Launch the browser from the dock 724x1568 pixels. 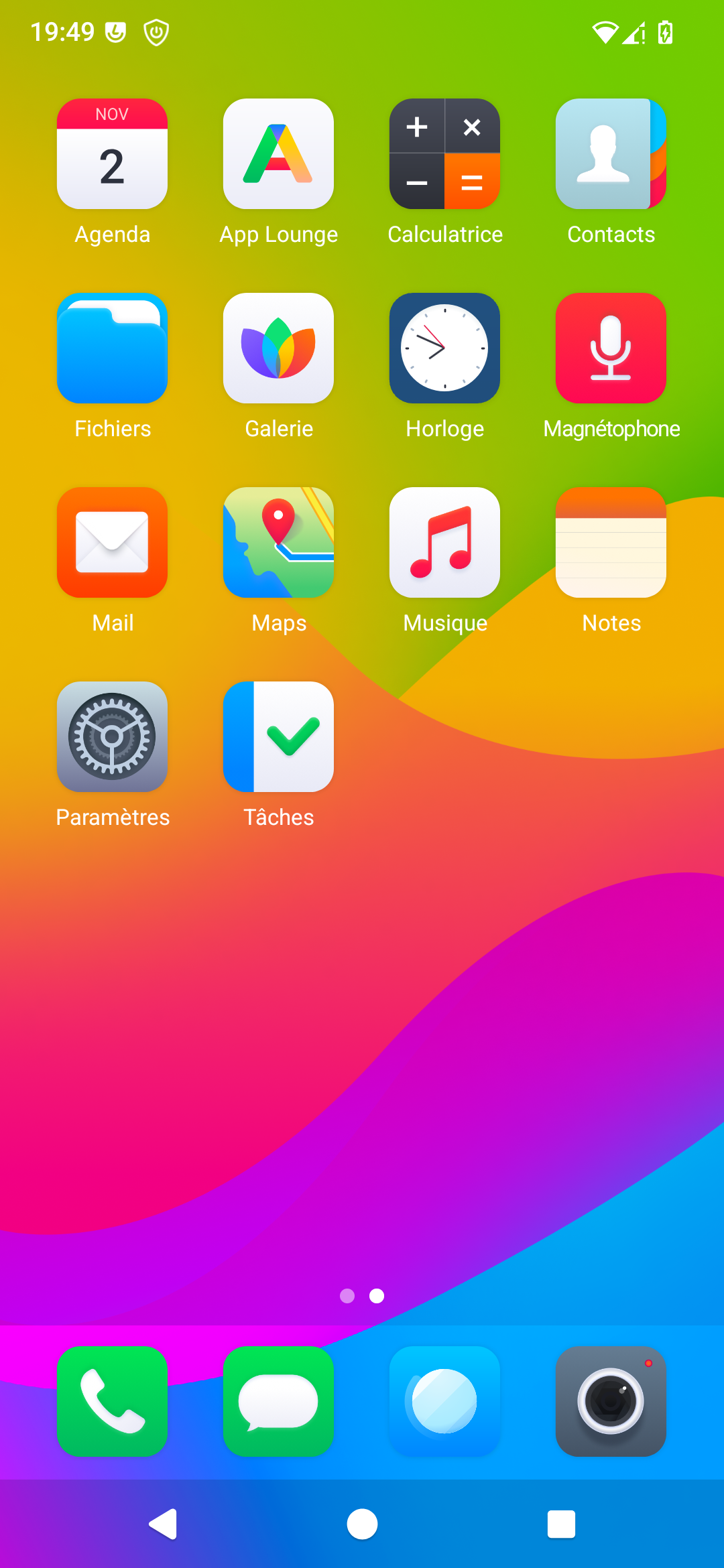point(444,1401)
